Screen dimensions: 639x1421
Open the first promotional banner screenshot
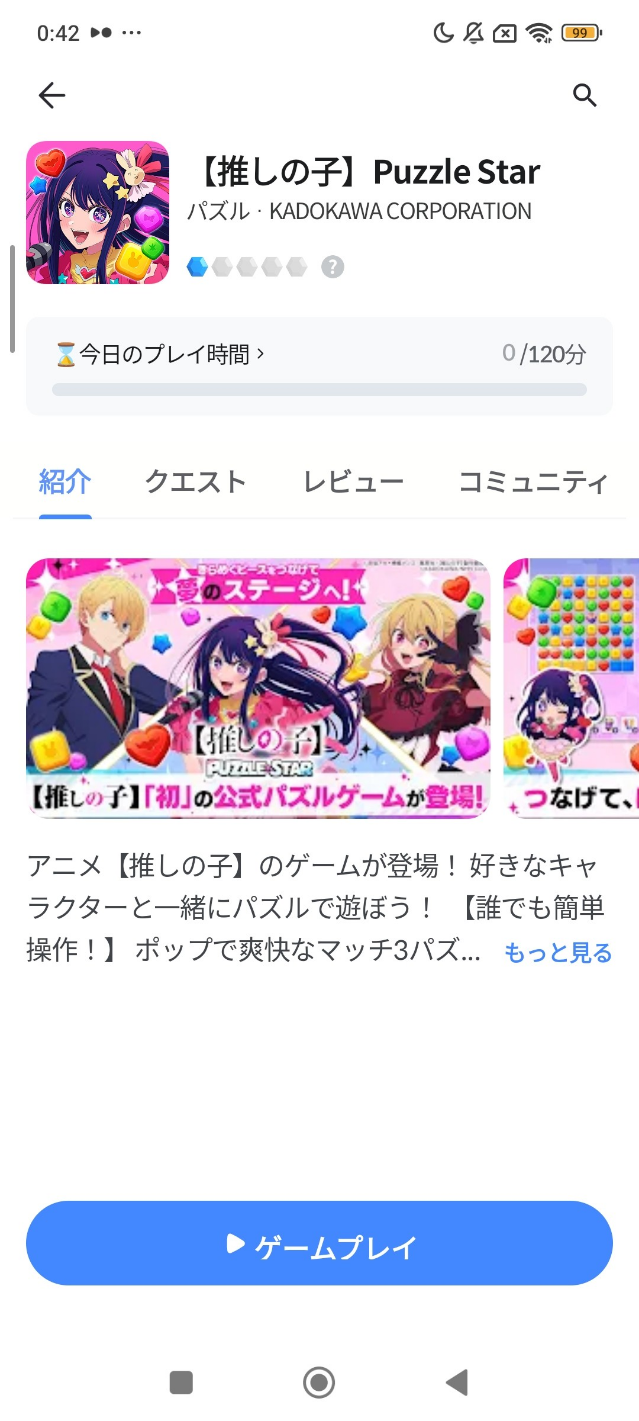[258, 688]
